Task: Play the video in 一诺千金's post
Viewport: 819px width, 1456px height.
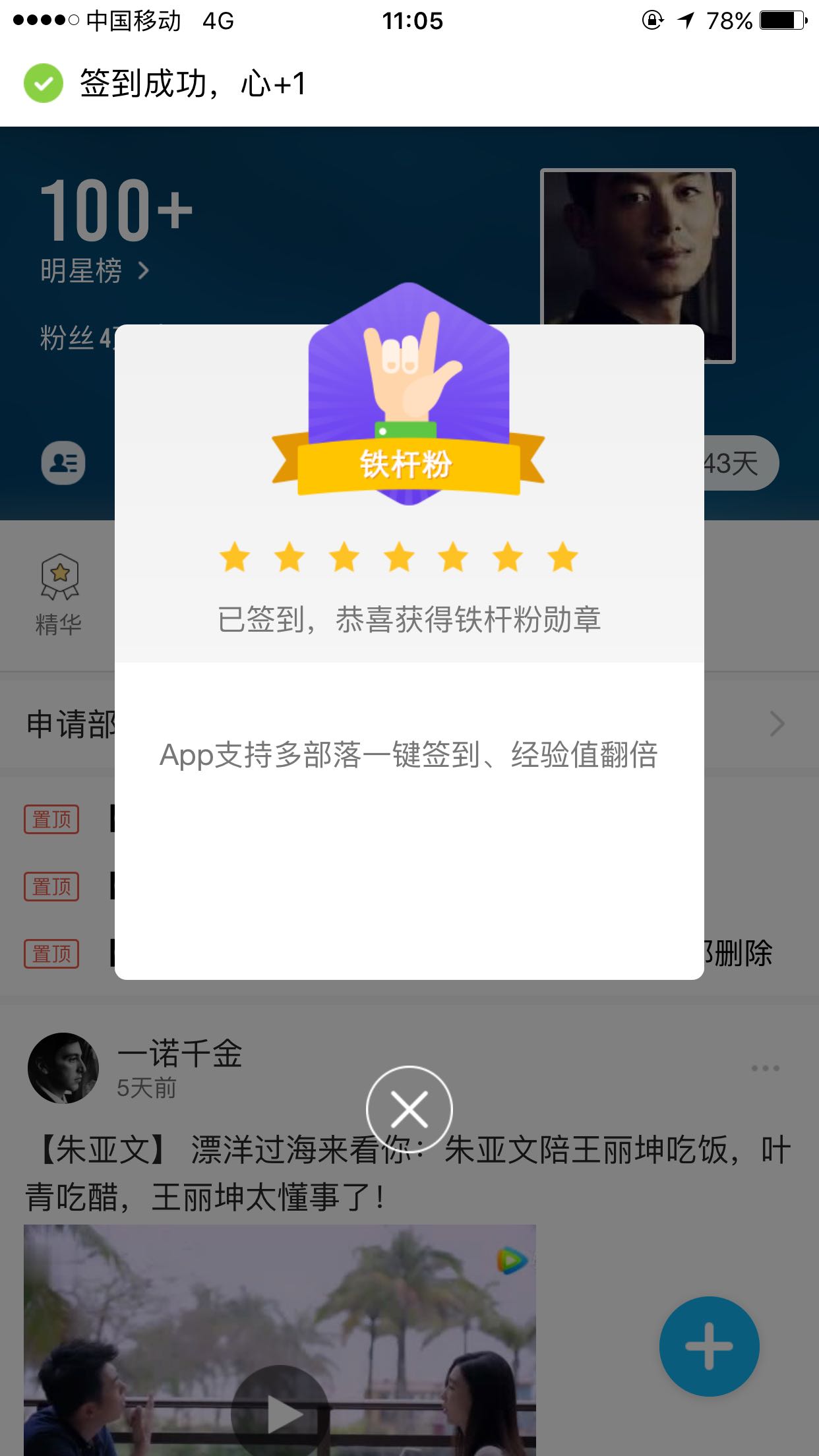Action: [x=280, y=1411]
